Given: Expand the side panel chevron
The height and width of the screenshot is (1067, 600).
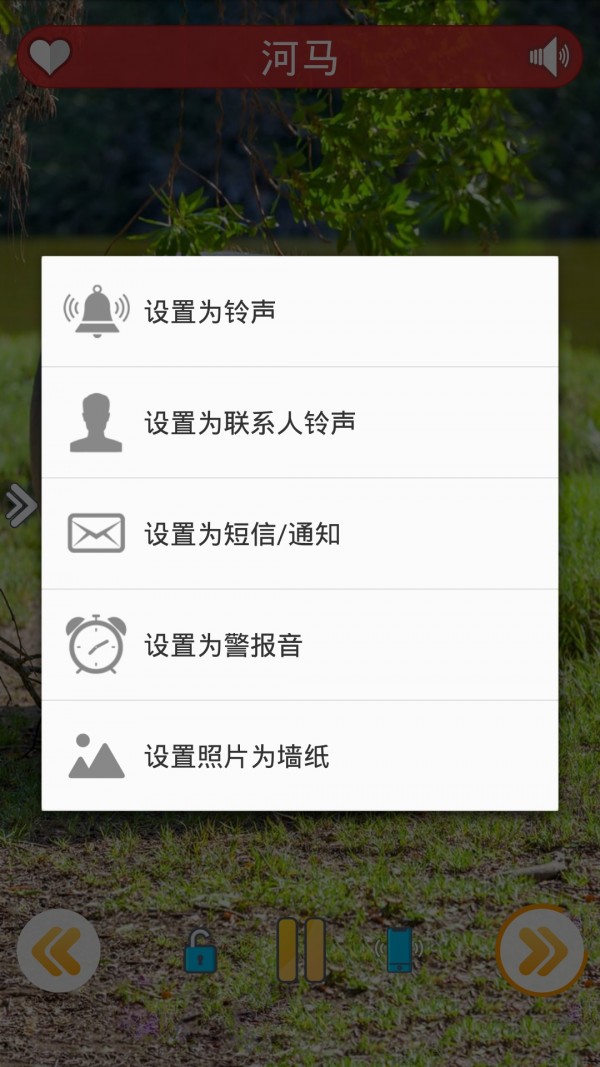Looking at the screenshot, I should (x=20, y=506).
